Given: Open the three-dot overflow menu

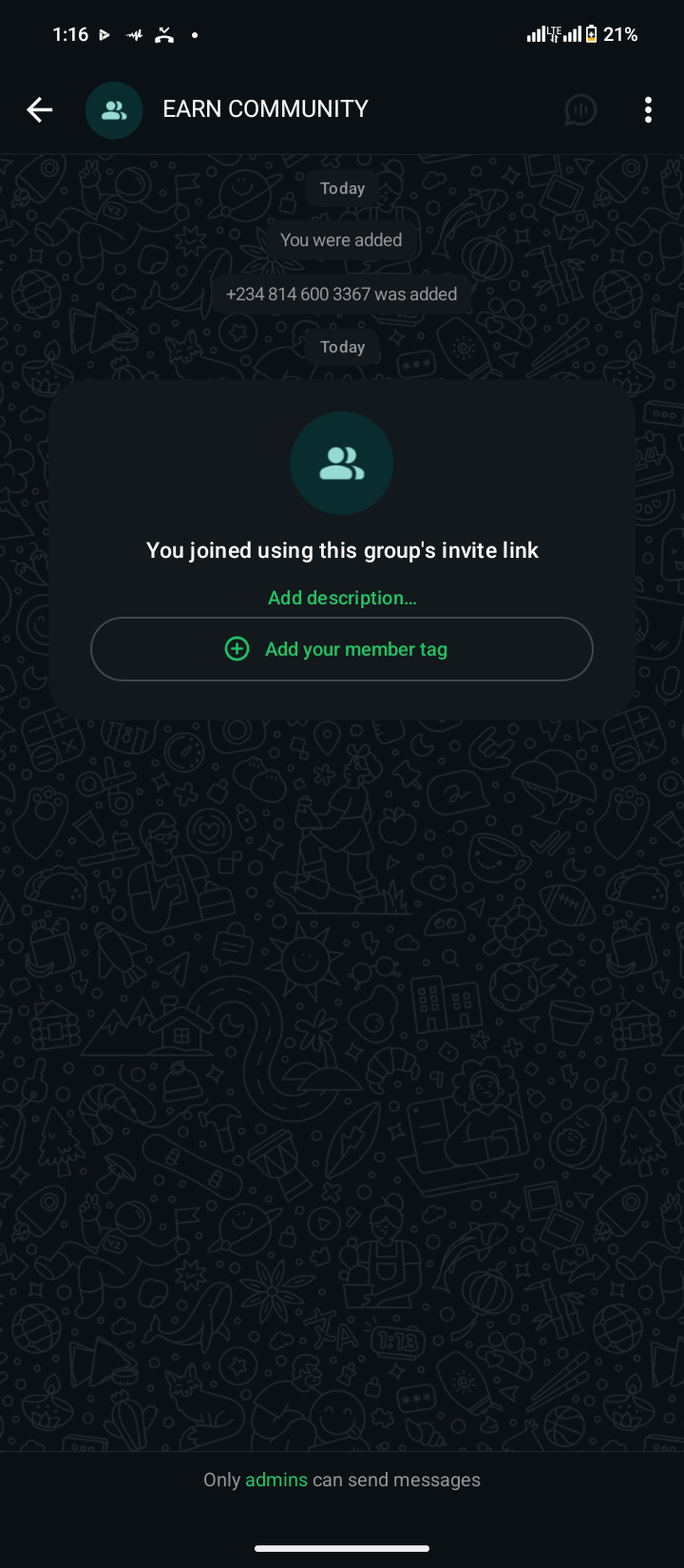Looking at the screenshot, I should [x=648, y=110].
